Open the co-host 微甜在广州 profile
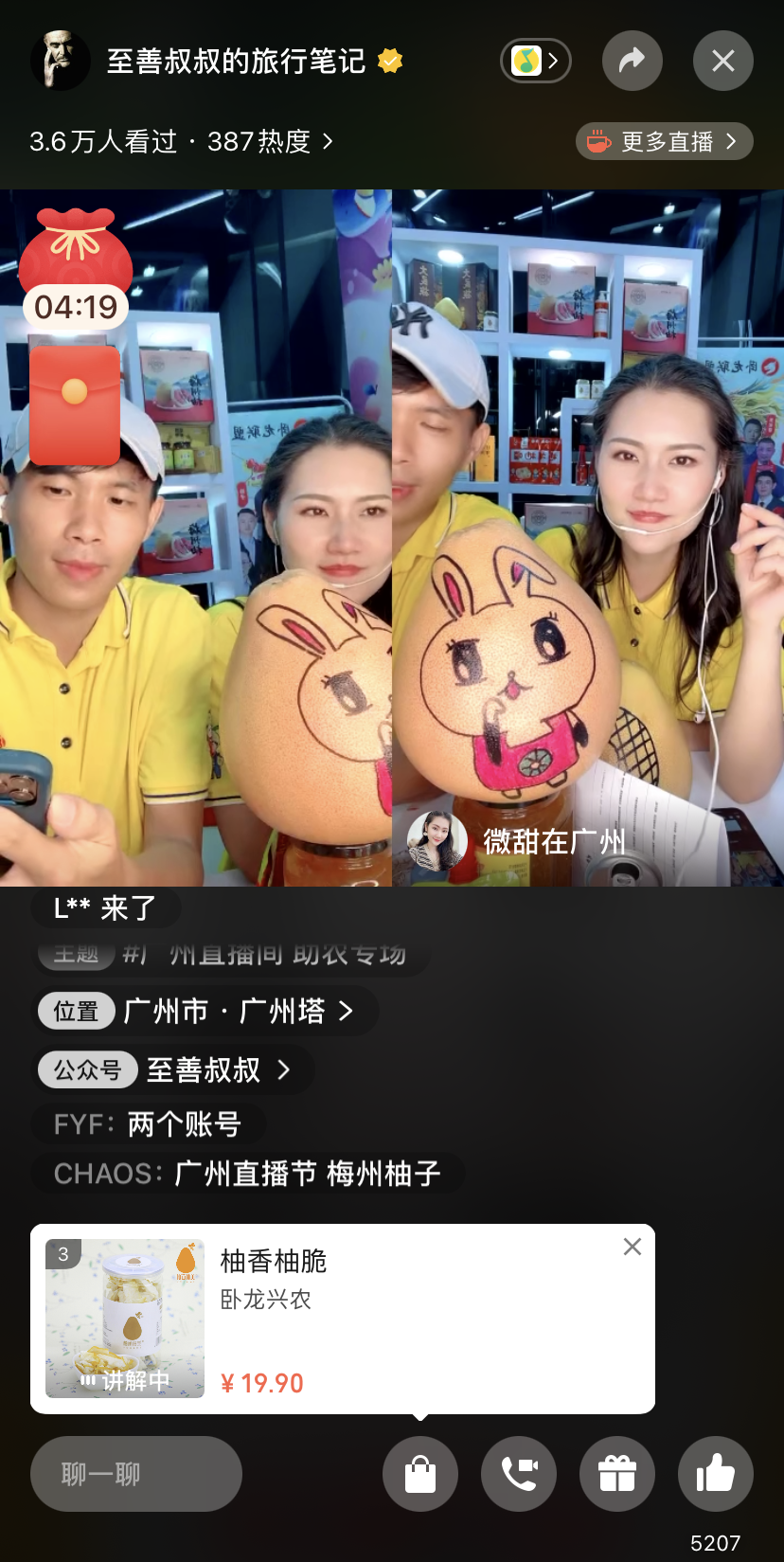Screen dimensions: 784x1562 pos(516,841)
